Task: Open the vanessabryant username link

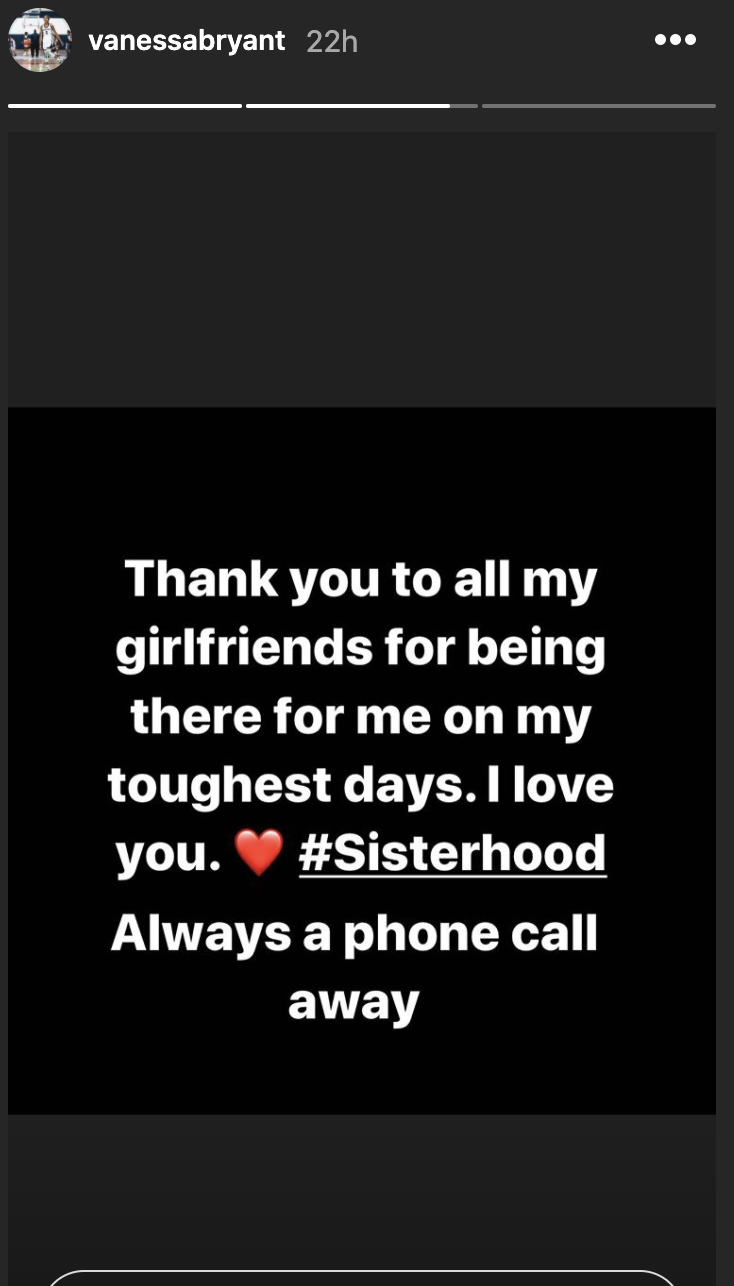Action: 187,41
